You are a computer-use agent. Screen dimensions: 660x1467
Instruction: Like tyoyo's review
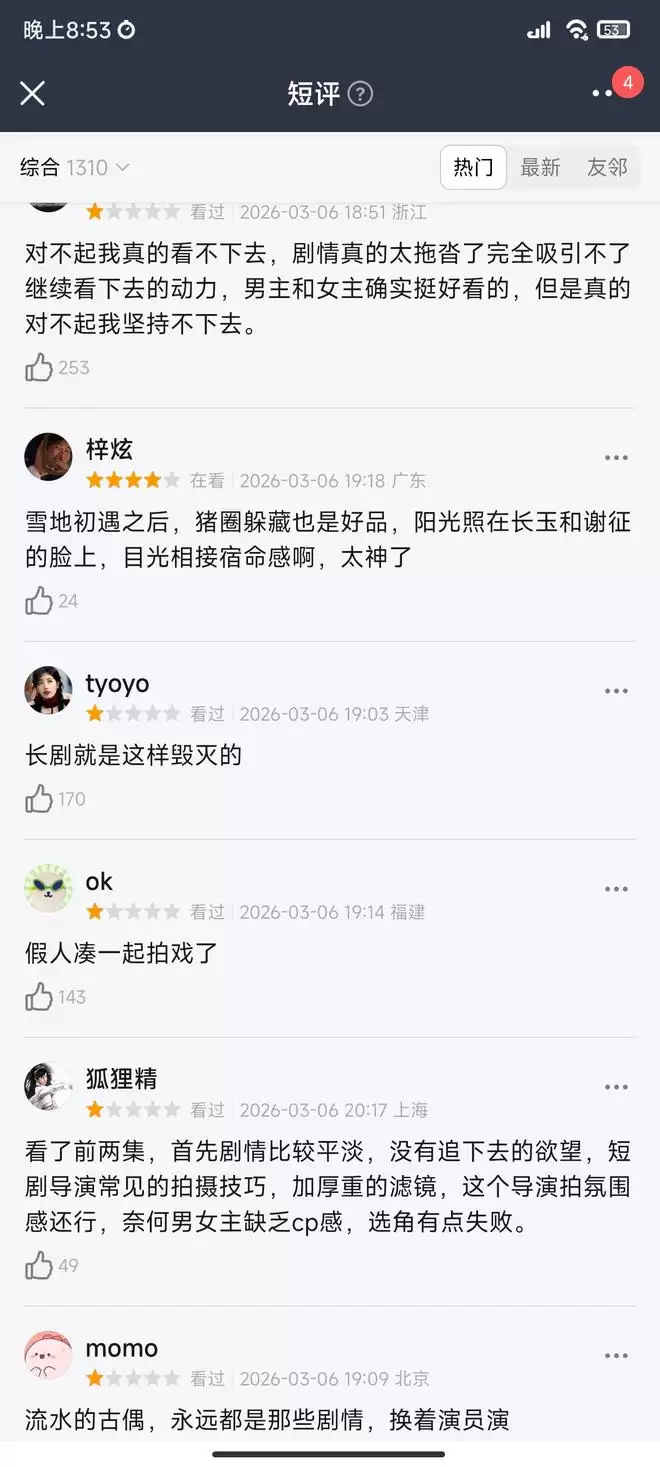click(x=40, y=799)
